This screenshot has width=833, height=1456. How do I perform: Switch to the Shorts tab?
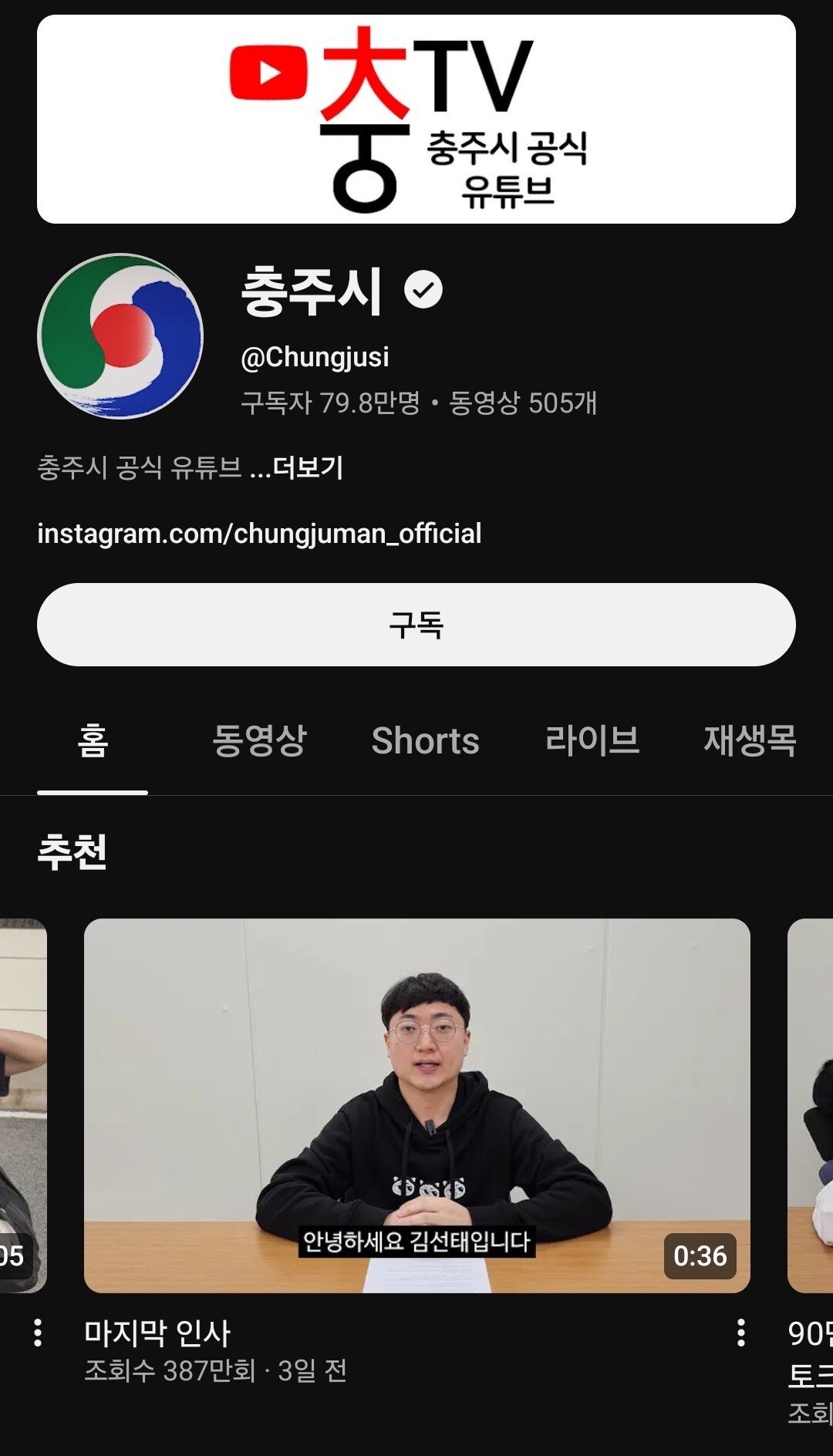[x=426, y=740]
